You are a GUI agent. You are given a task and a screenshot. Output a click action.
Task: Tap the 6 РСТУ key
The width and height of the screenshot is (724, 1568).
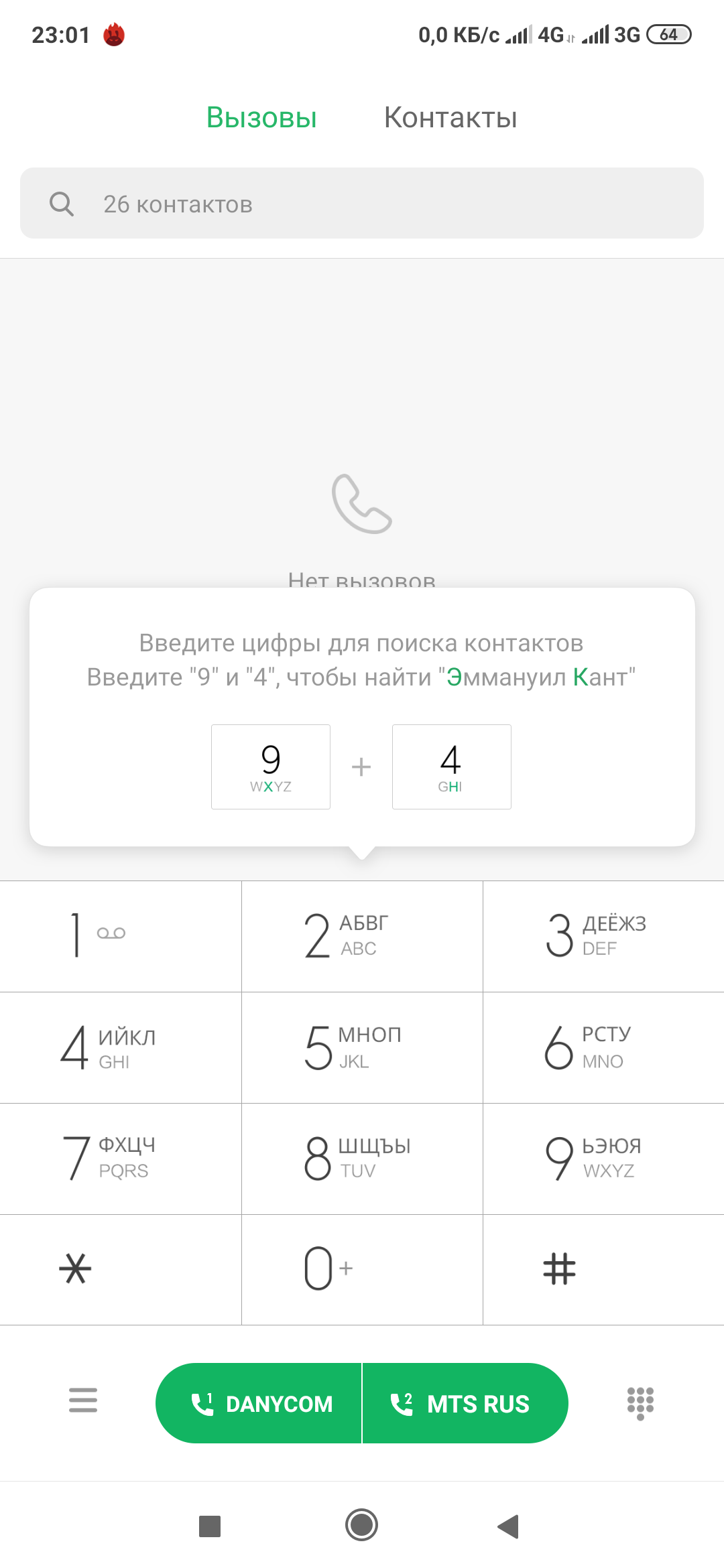[603, 1047]
